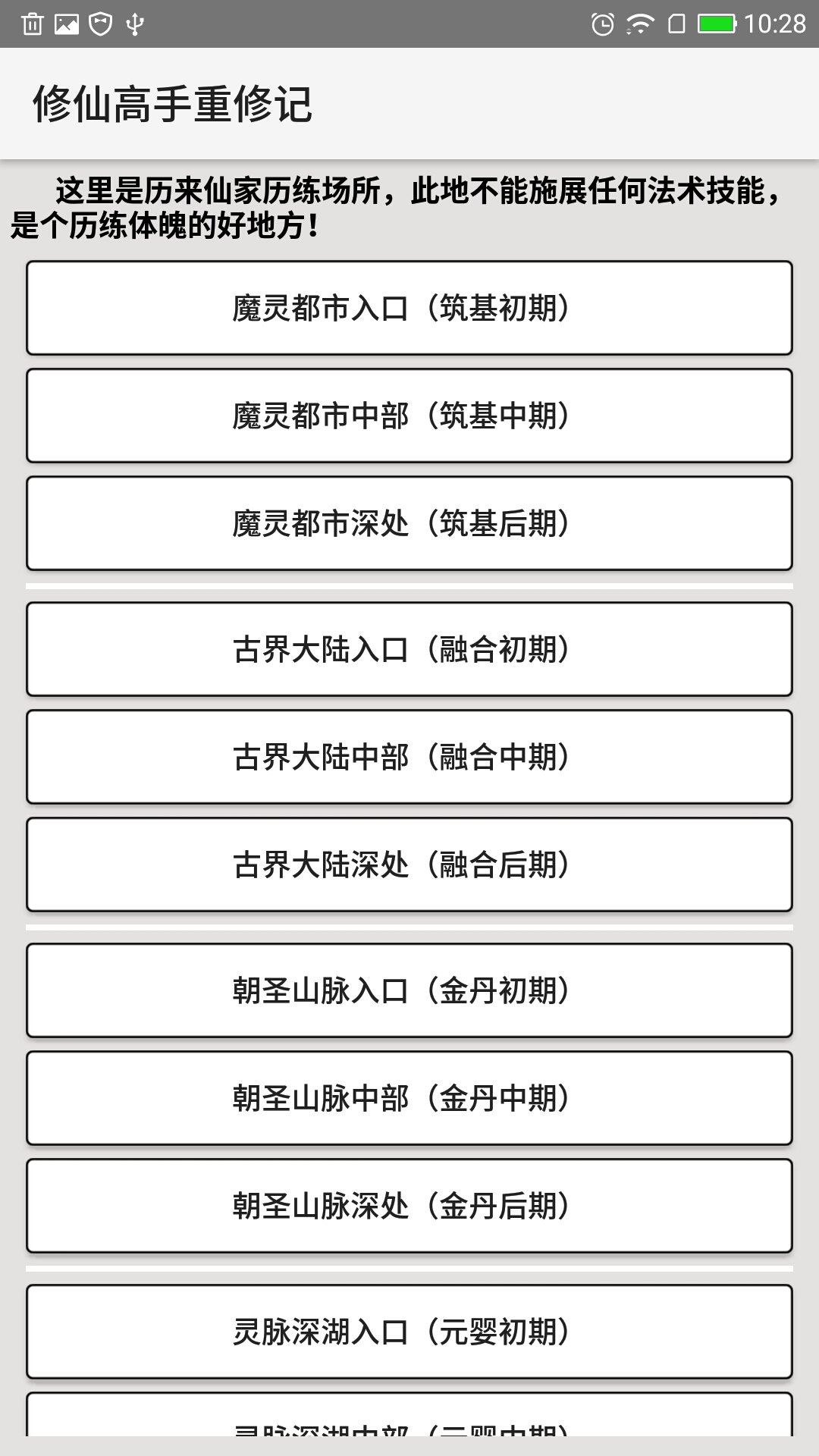Open 魔灵都市深处（筑基后期）

coord(409,523)
